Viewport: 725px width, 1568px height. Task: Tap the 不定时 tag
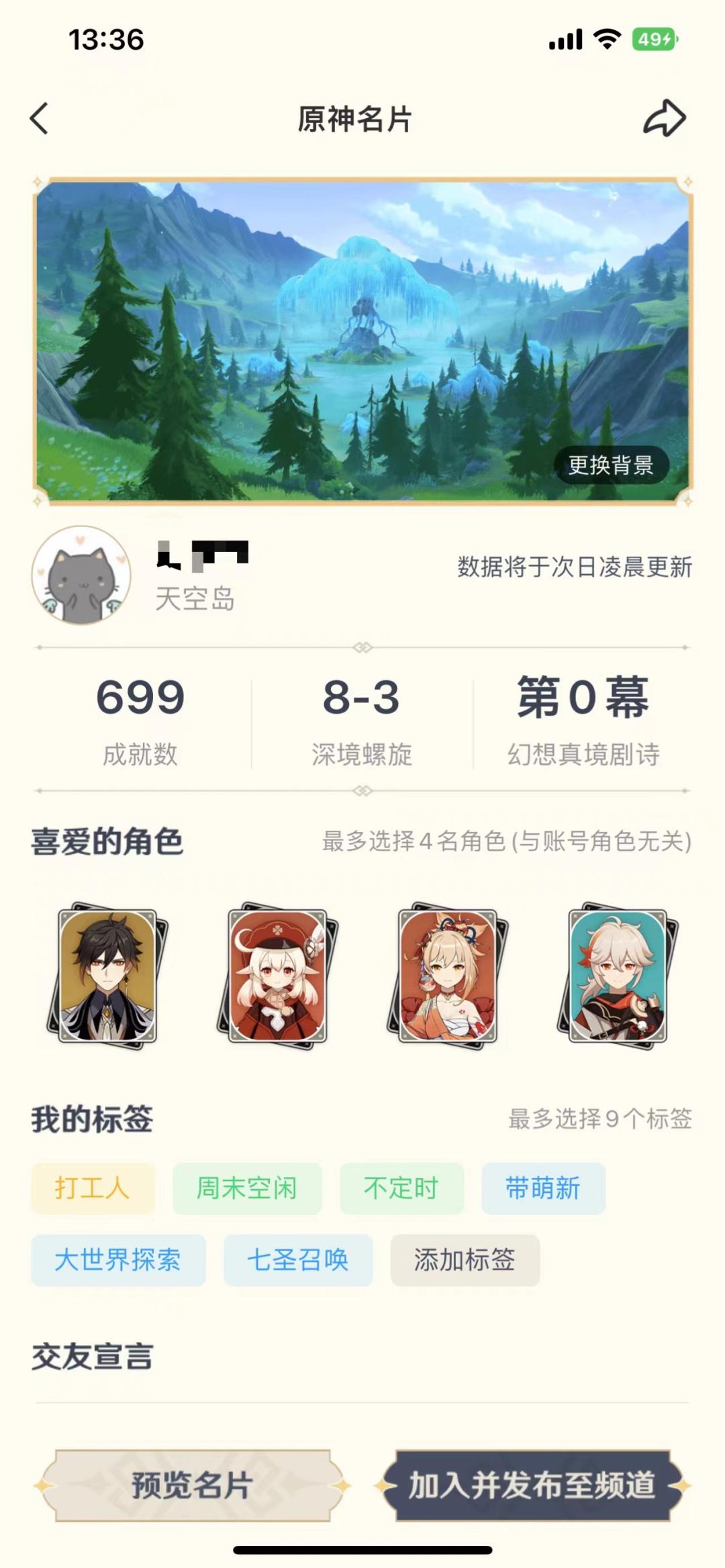(x=401, y=1189)
